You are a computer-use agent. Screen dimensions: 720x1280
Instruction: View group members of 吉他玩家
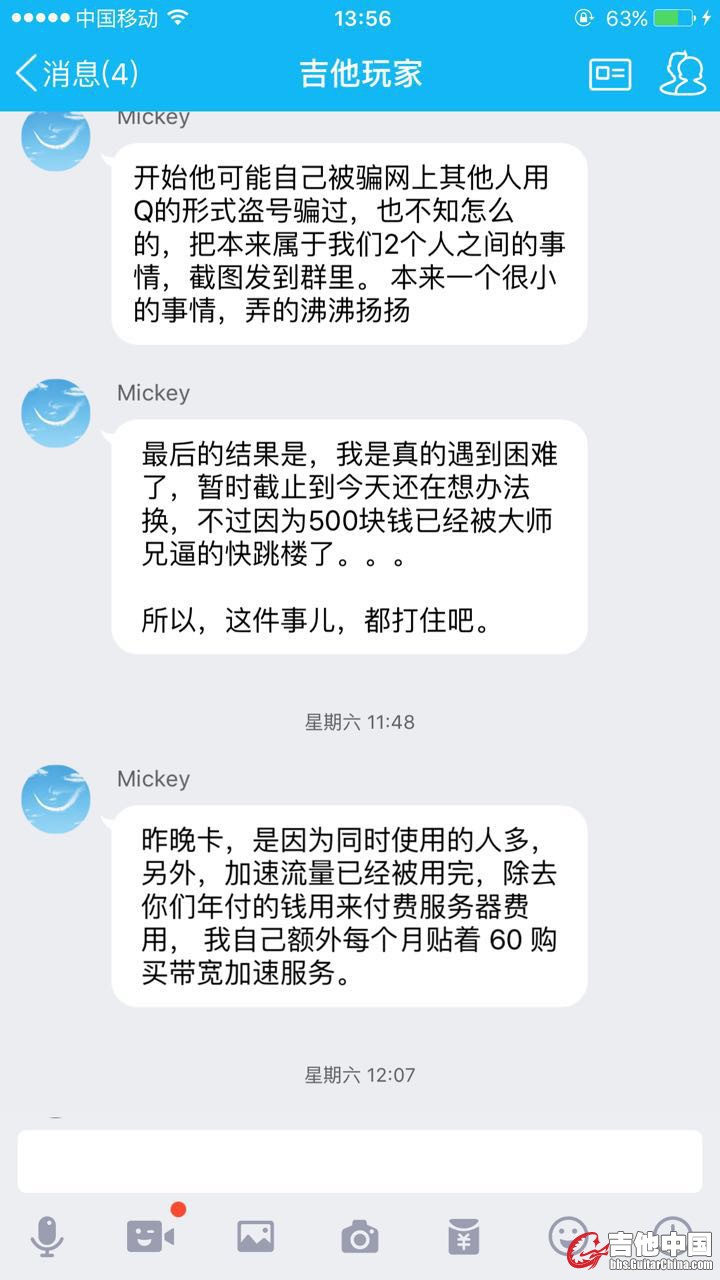pos(683,73)
